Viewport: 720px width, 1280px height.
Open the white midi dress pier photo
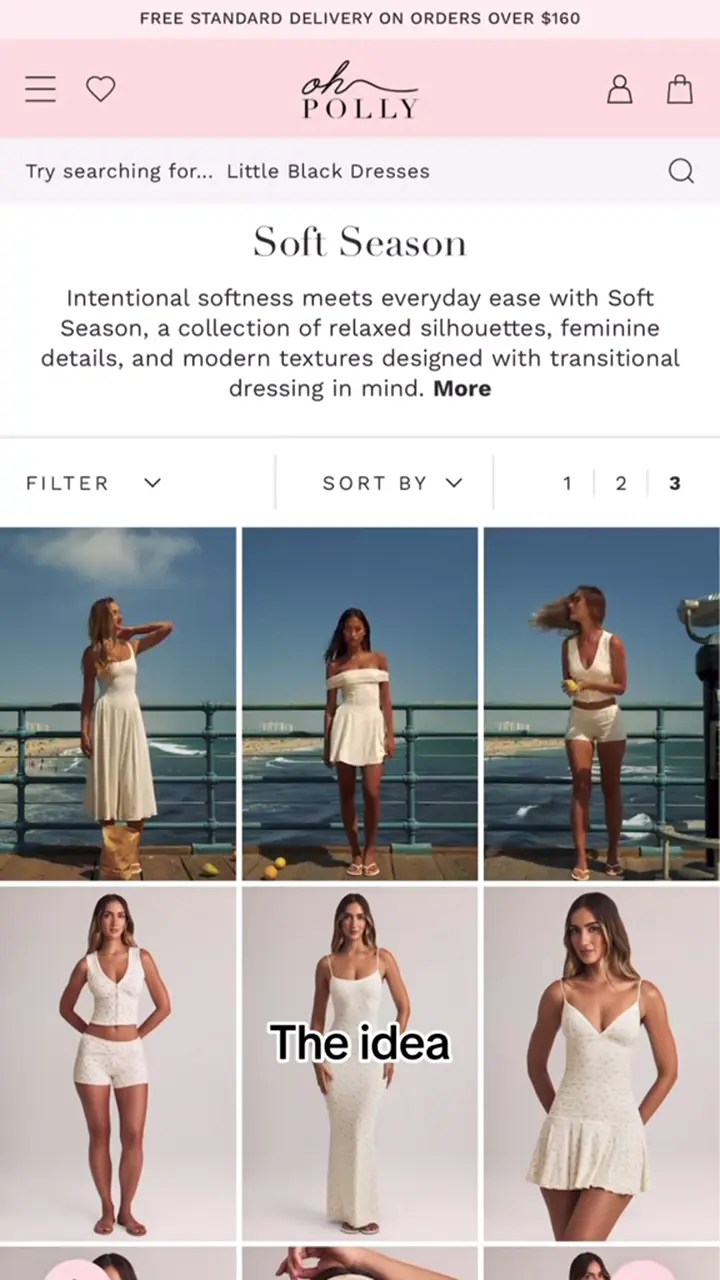(118, 704)
